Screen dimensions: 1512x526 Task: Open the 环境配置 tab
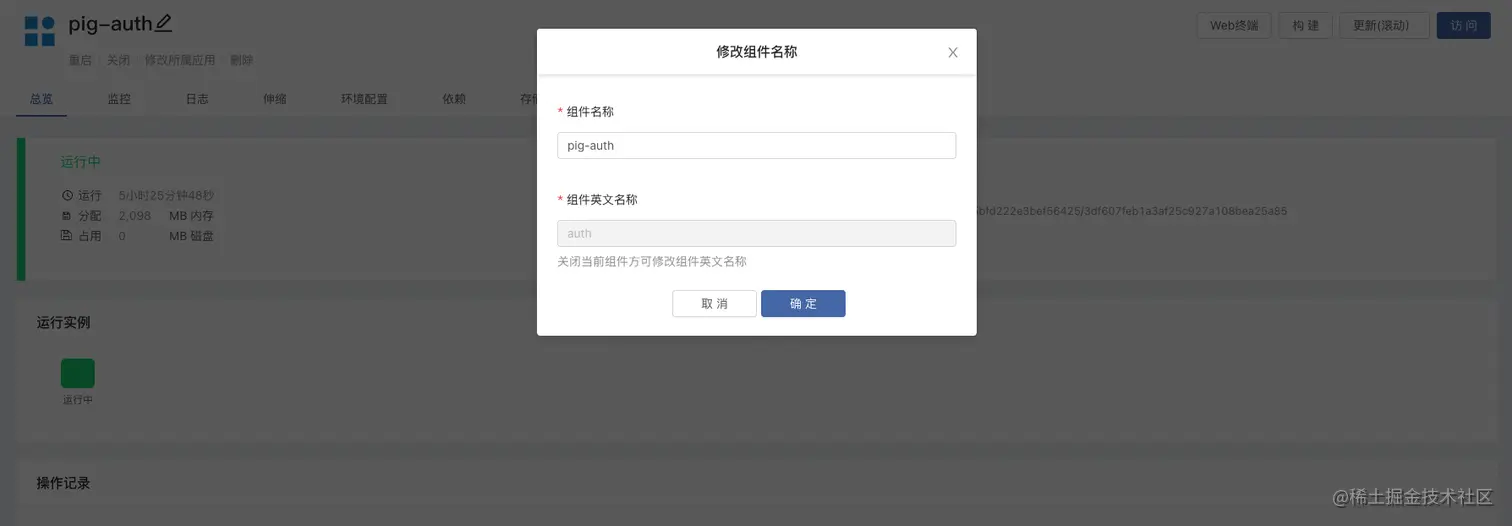364,99
